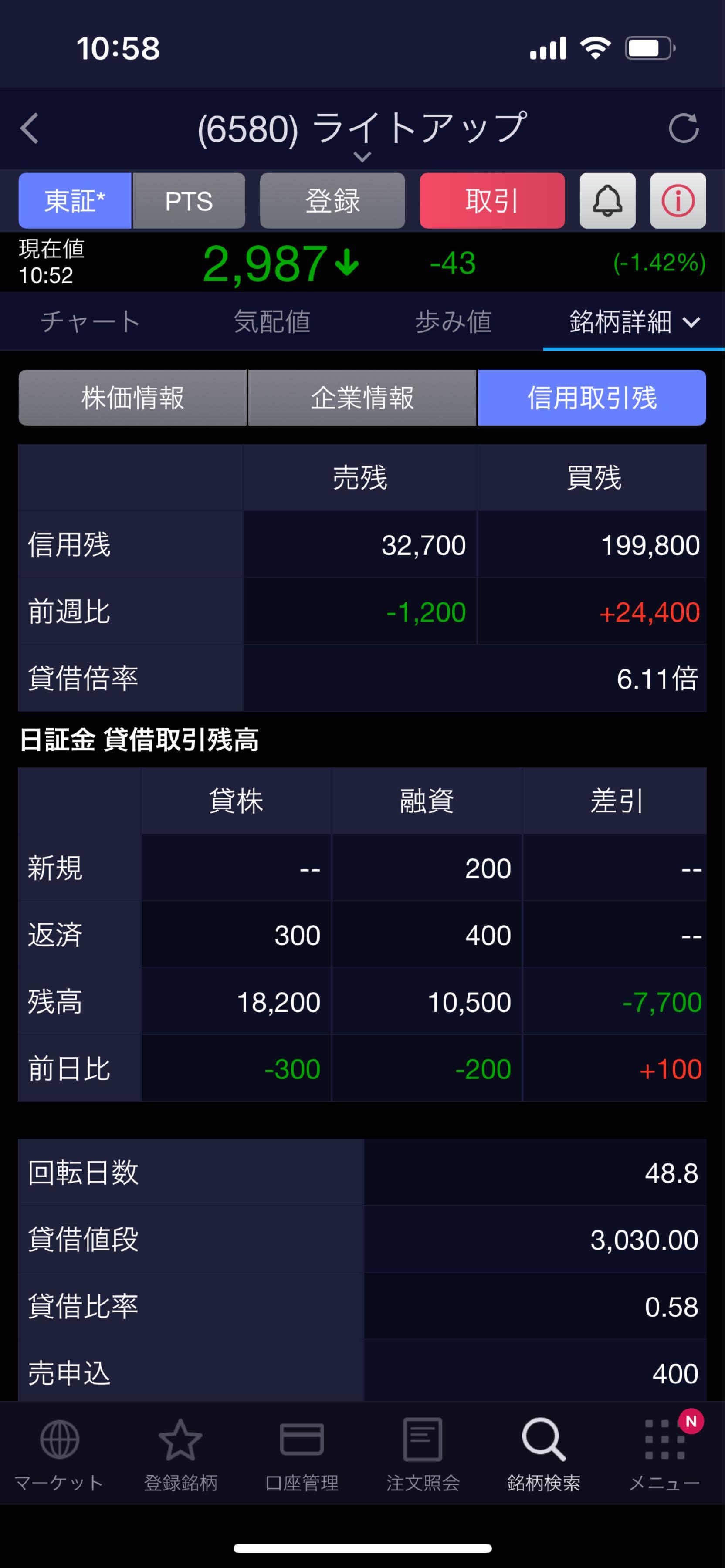Tap the 登録 register button
The width and height of the screenshot is (725, 1568).
(x=332, y=201)
